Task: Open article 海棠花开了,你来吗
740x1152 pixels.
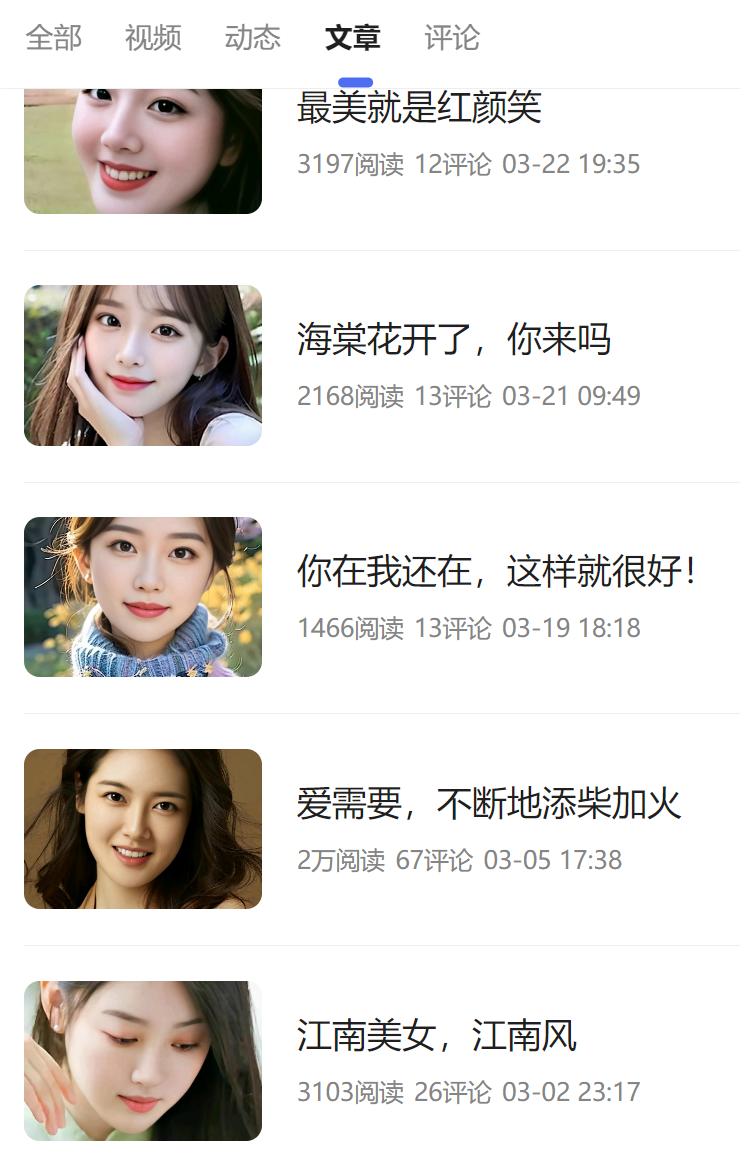Action: [453, 340]
